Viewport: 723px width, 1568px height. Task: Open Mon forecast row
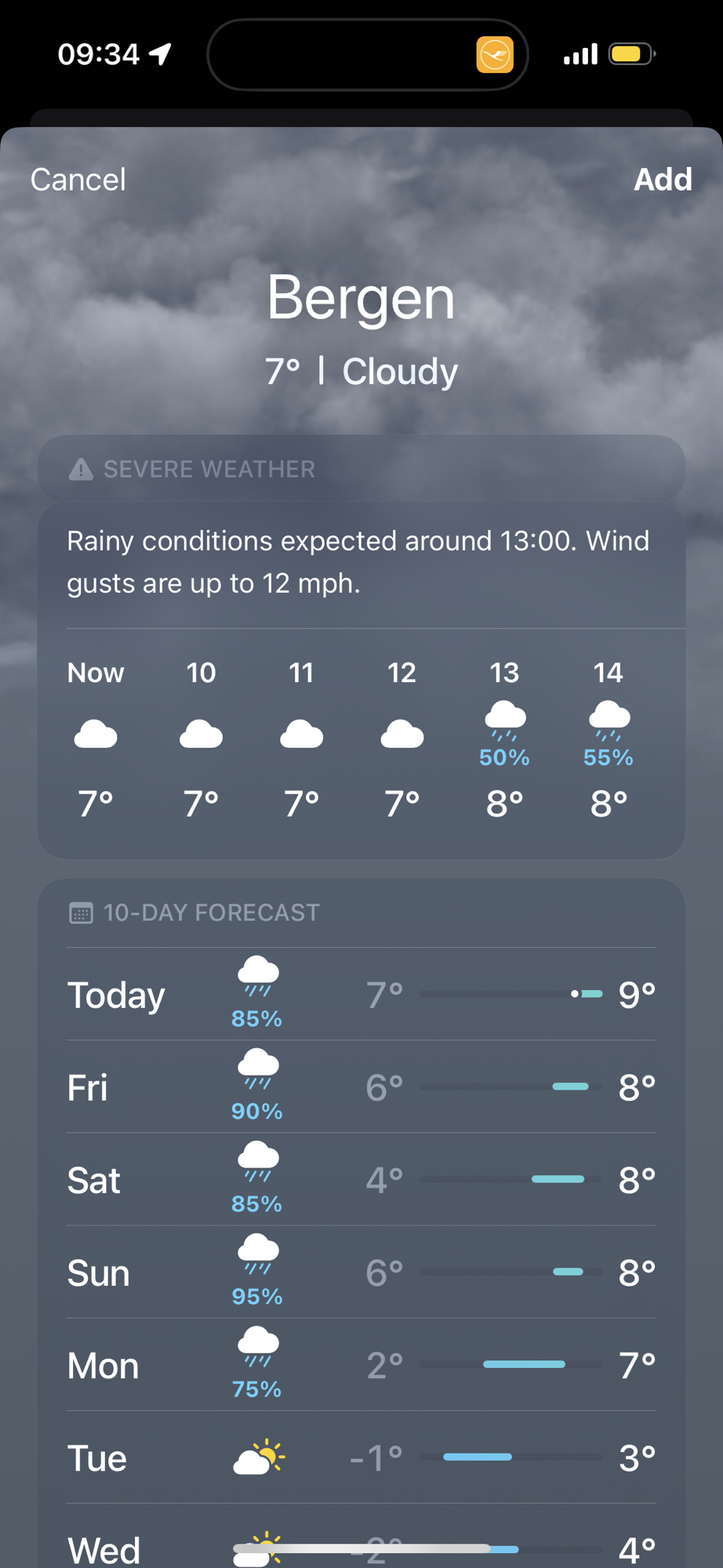coord(361,1365)
